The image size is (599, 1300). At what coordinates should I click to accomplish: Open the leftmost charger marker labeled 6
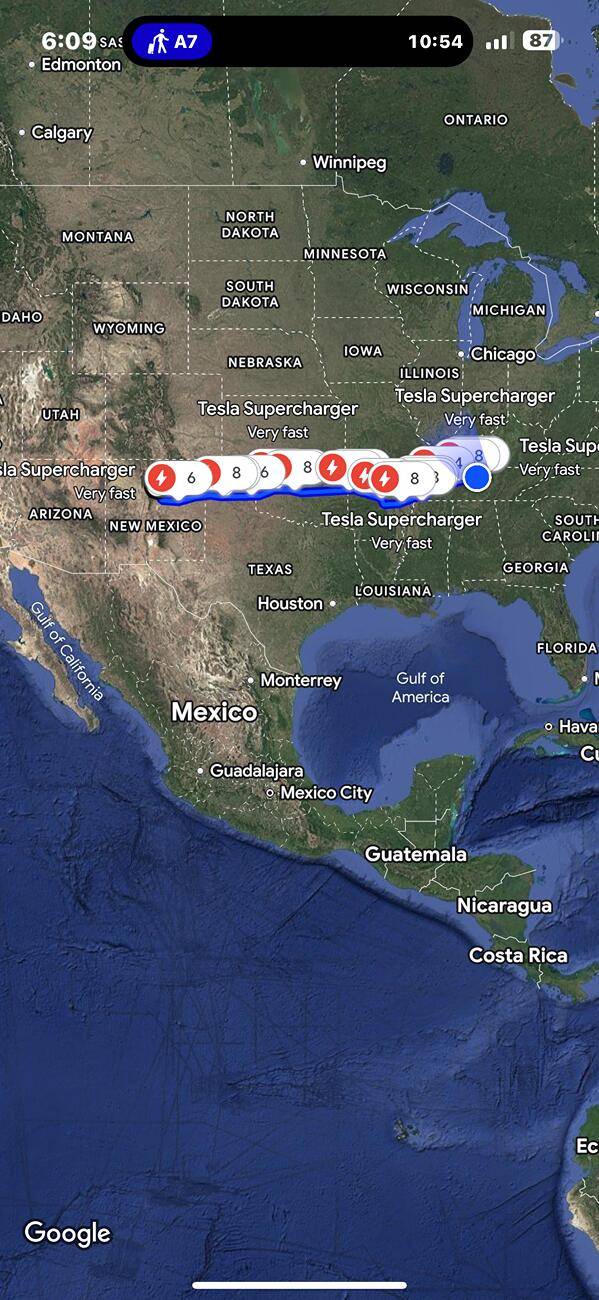click(178, 478)
